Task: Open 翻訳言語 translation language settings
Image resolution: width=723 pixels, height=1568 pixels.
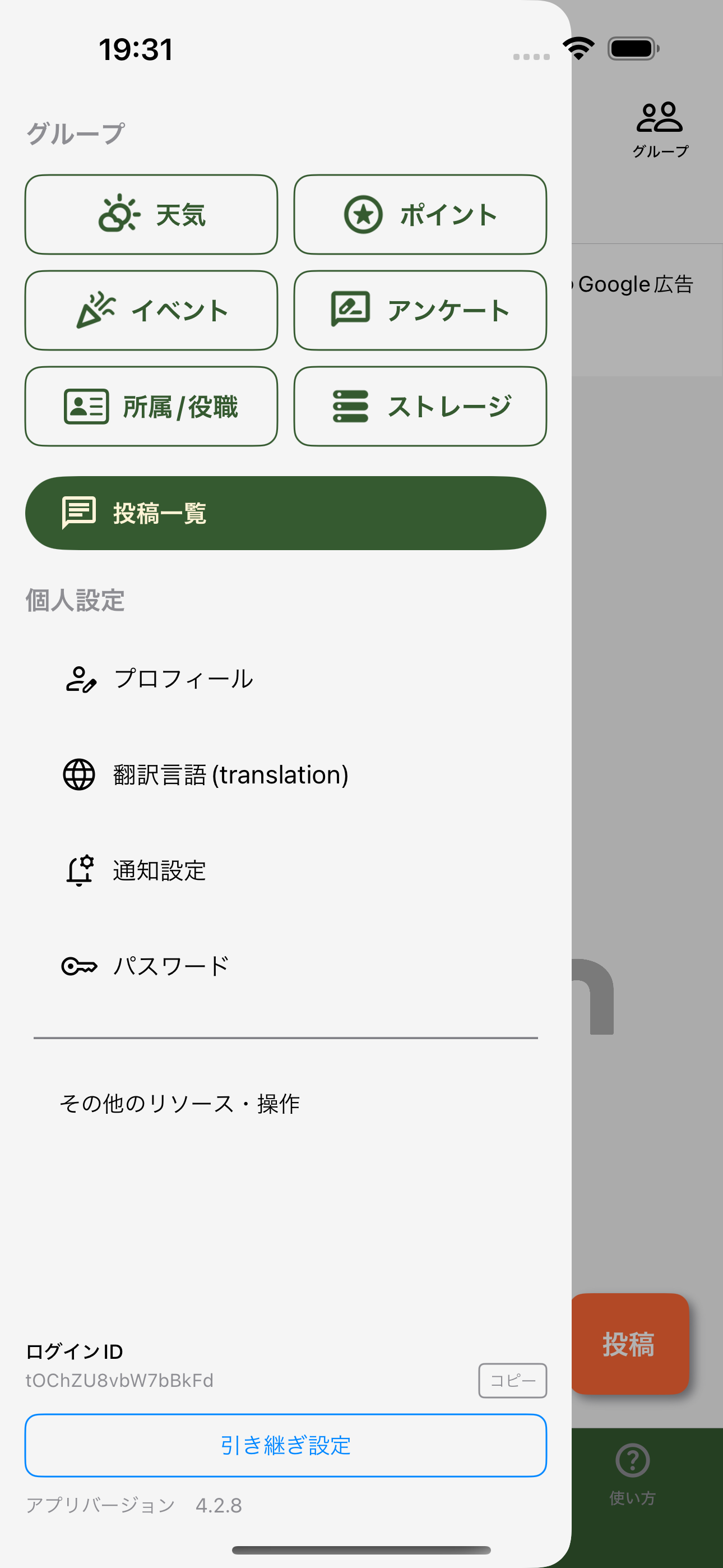Action: 230,774
